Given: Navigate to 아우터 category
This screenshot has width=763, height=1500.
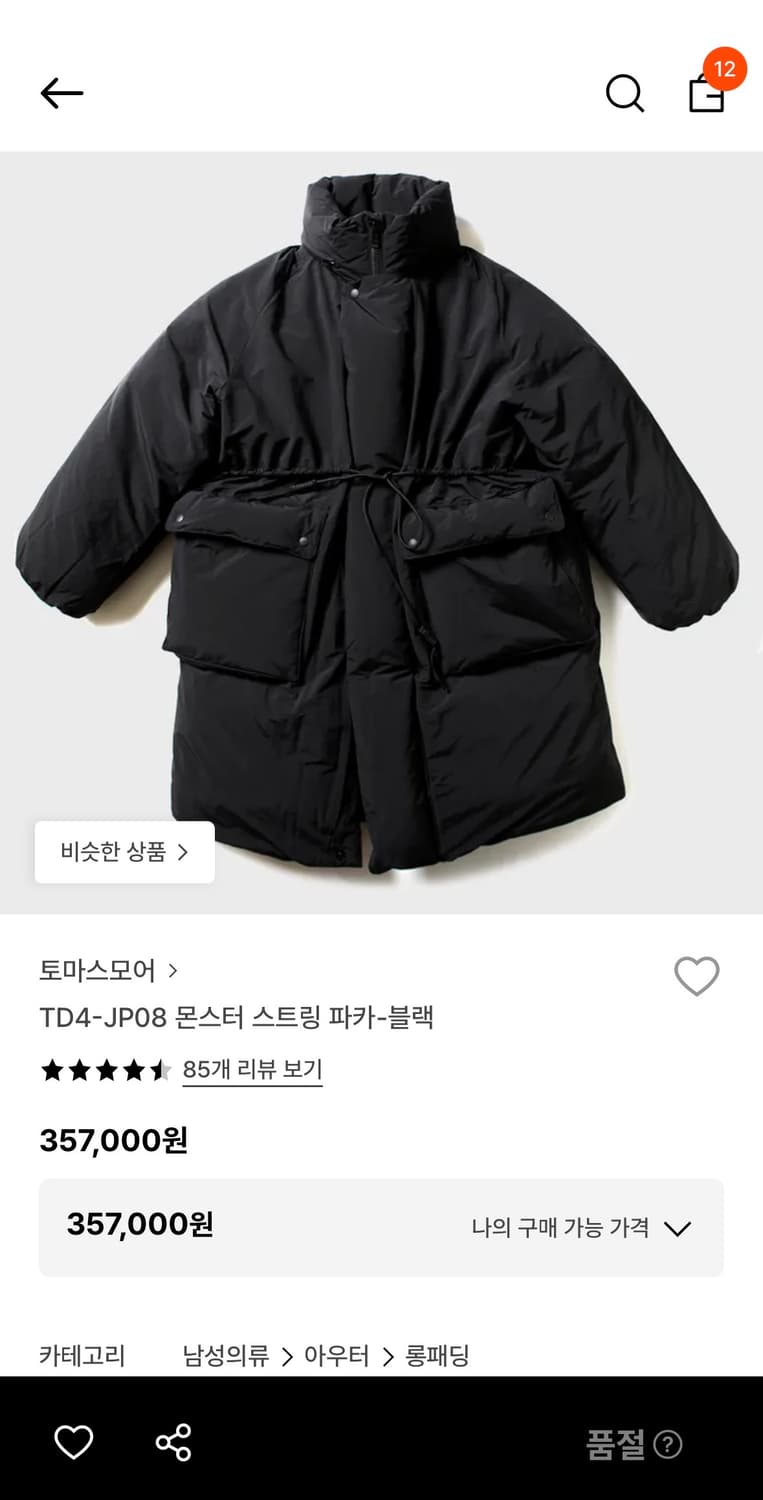Looking at the screenshot, I should click(336, 1357).
